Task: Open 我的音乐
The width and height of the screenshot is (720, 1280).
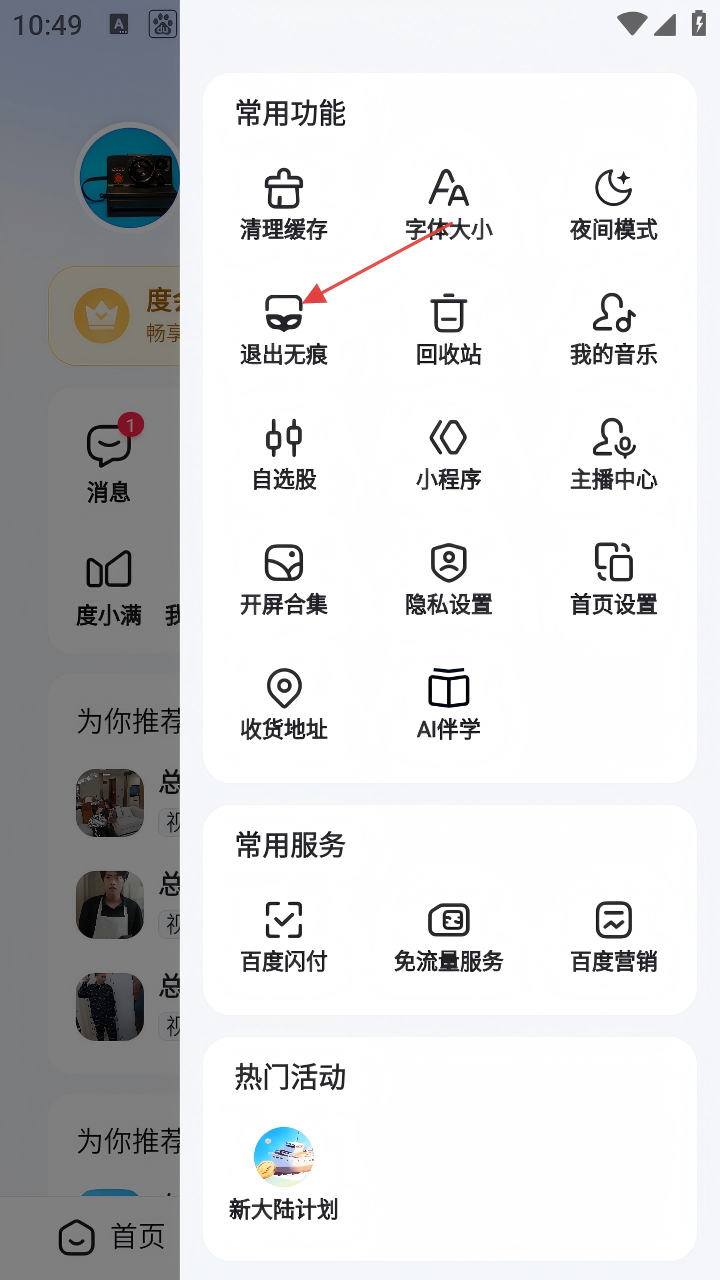Action: 613,329
